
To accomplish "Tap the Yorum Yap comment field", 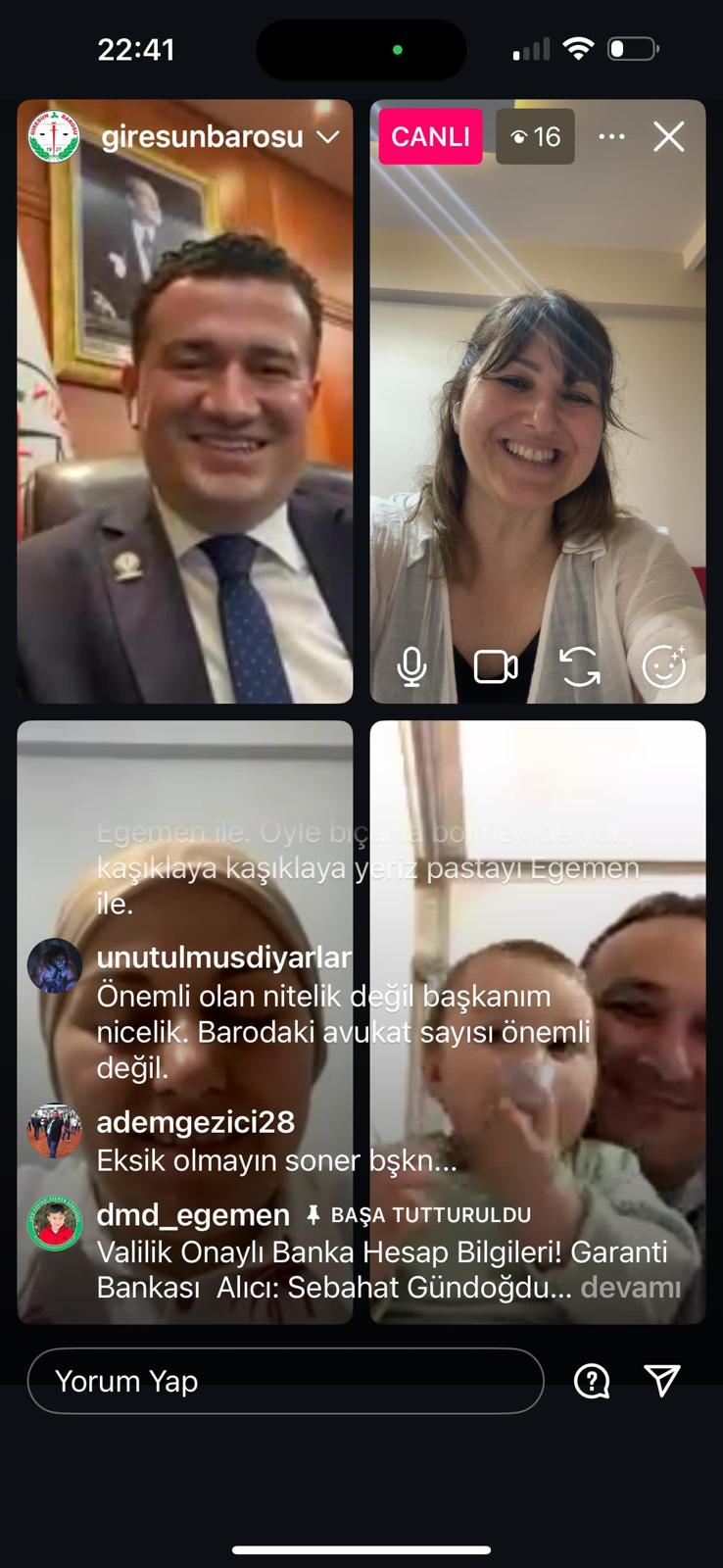I will (285, 1381).
